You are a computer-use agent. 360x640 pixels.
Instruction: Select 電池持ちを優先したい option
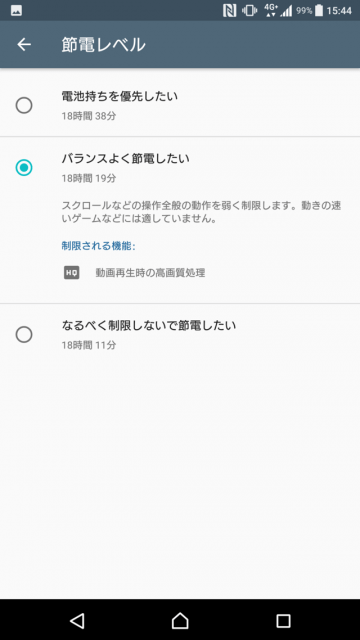[180, 105]
